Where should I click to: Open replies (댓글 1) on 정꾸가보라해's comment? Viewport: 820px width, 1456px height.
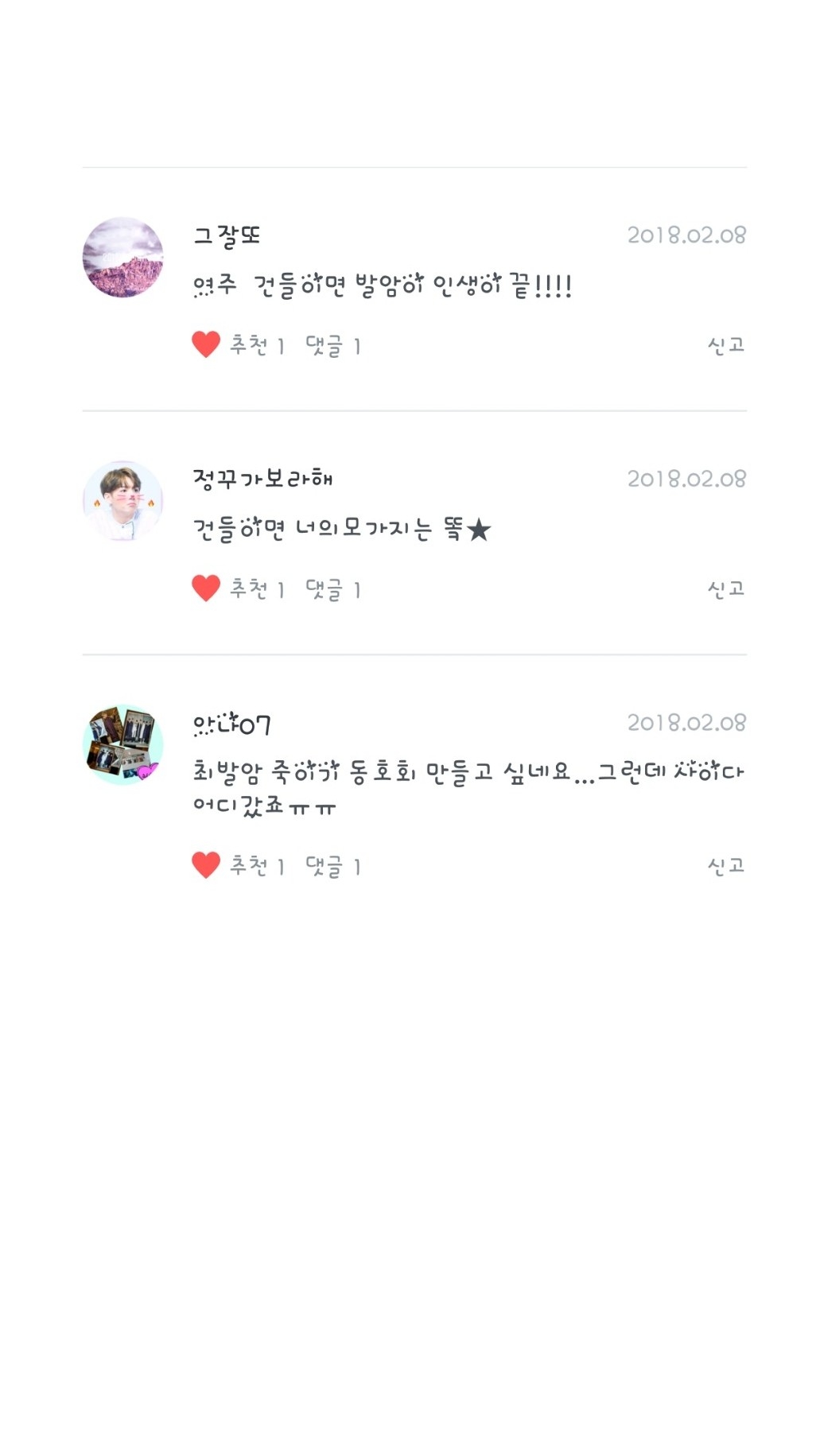coord(333,589)
